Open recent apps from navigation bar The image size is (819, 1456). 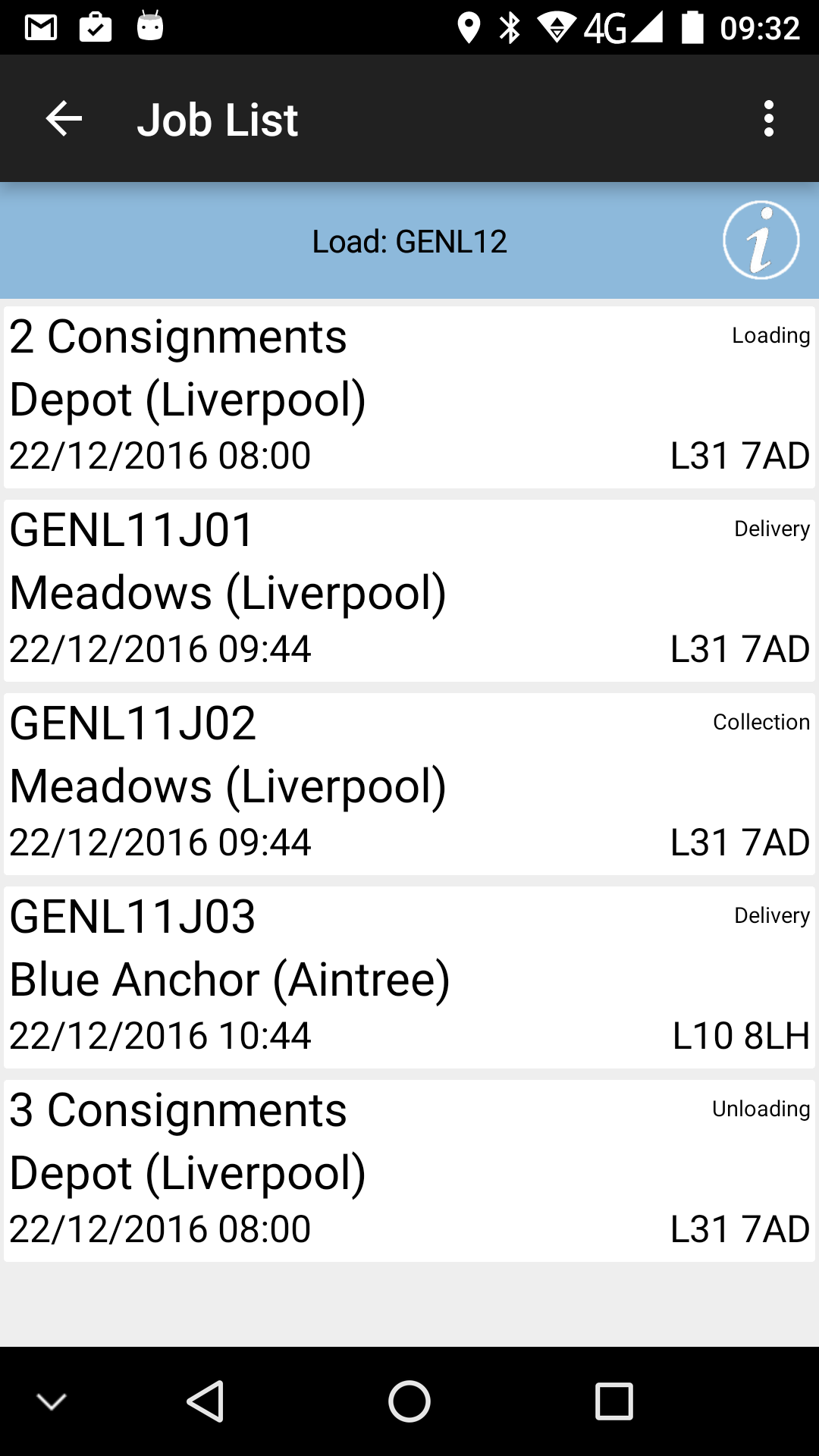614,1401
